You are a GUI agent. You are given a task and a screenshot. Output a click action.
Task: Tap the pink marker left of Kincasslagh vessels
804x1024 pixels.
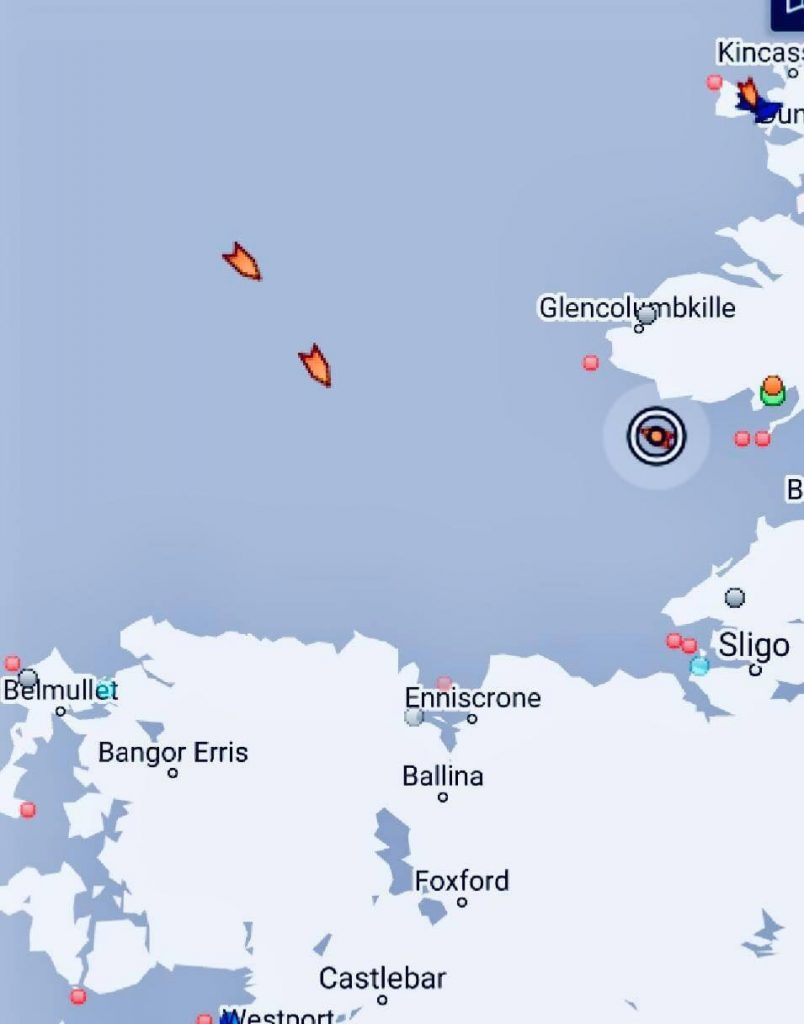[x=715, y=82]
